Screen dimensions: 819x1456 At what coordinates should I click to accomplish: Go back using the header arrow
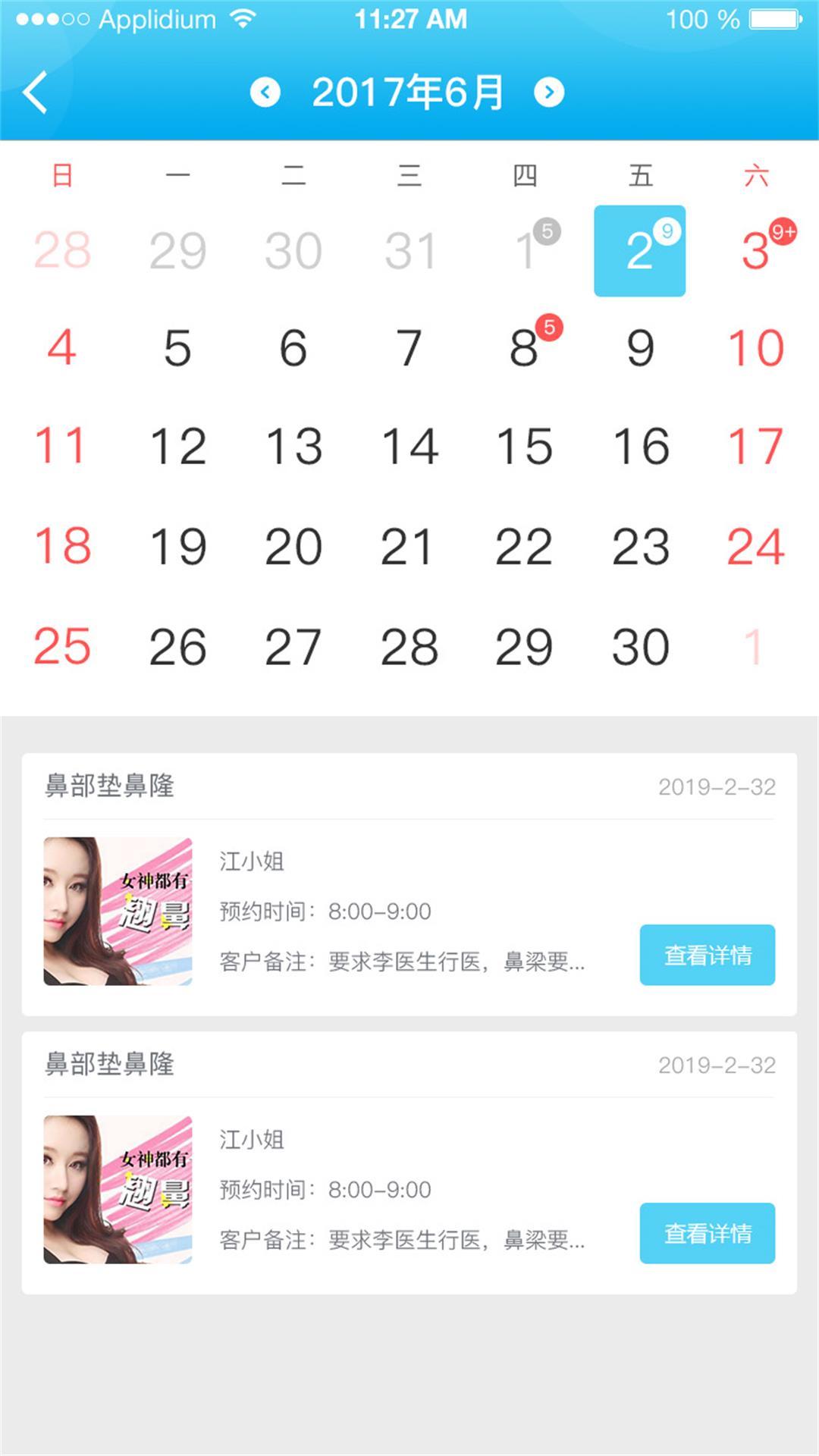pos(36,93)
